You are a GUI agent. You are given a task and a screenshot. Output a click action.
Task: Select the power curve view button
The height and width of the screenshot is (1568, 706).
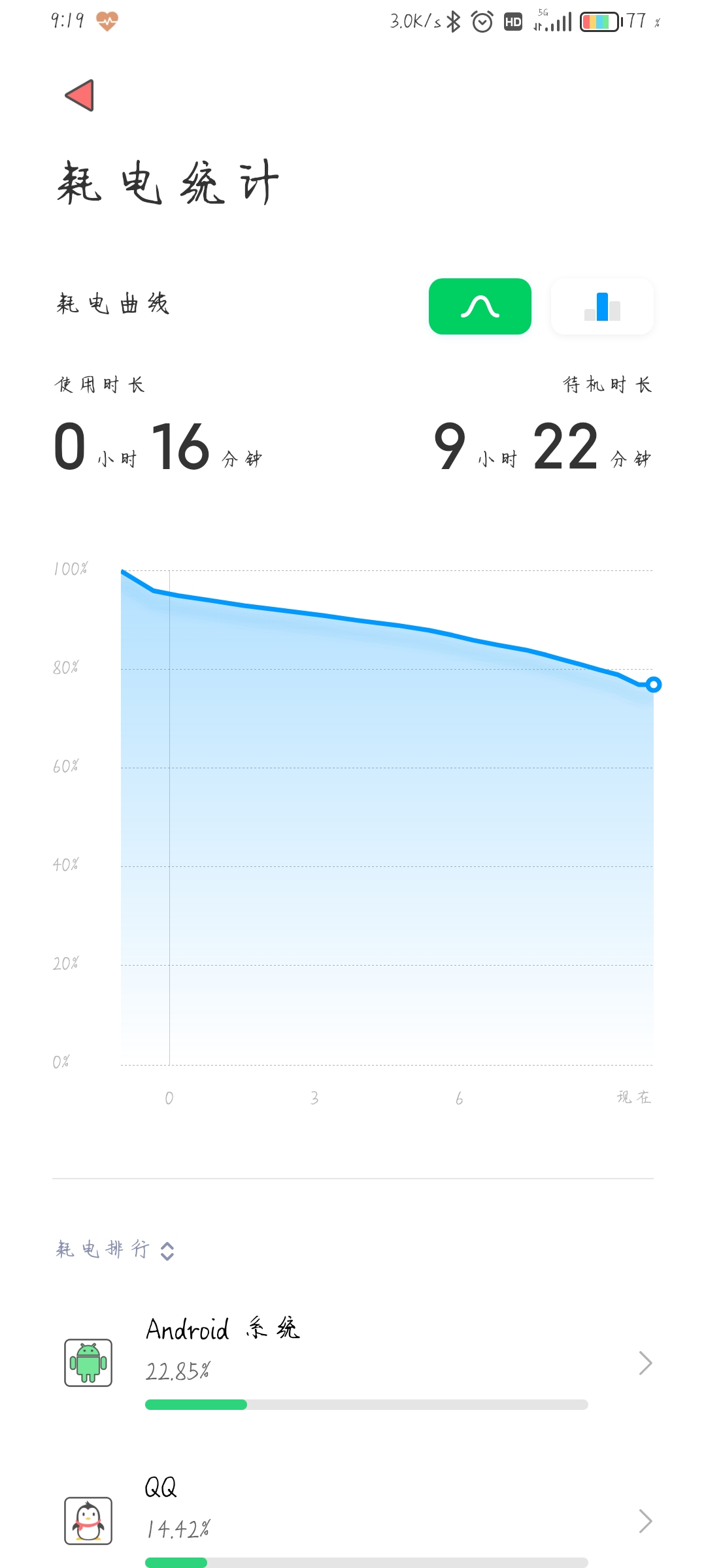pyautogui.click(x=480, y=306)
